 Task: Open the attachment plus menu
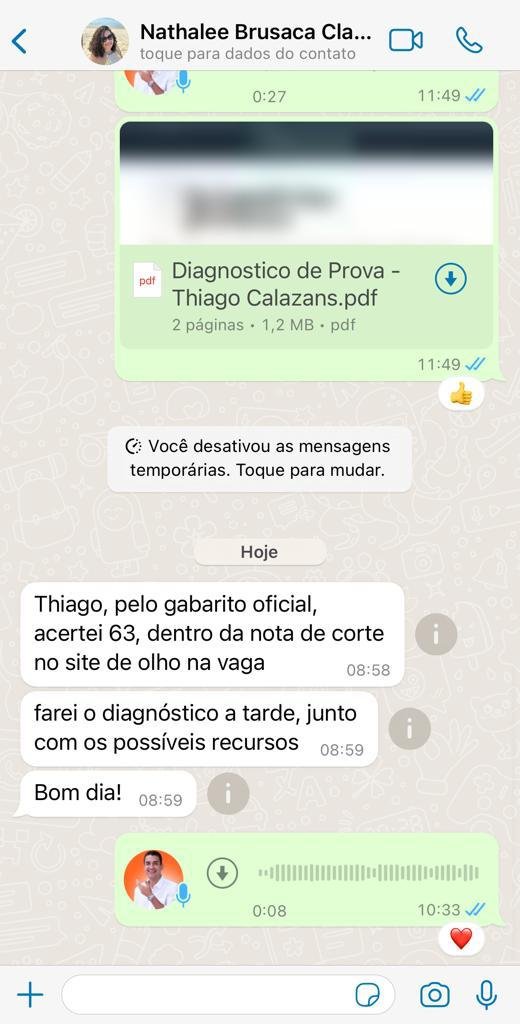pos(30,995)
